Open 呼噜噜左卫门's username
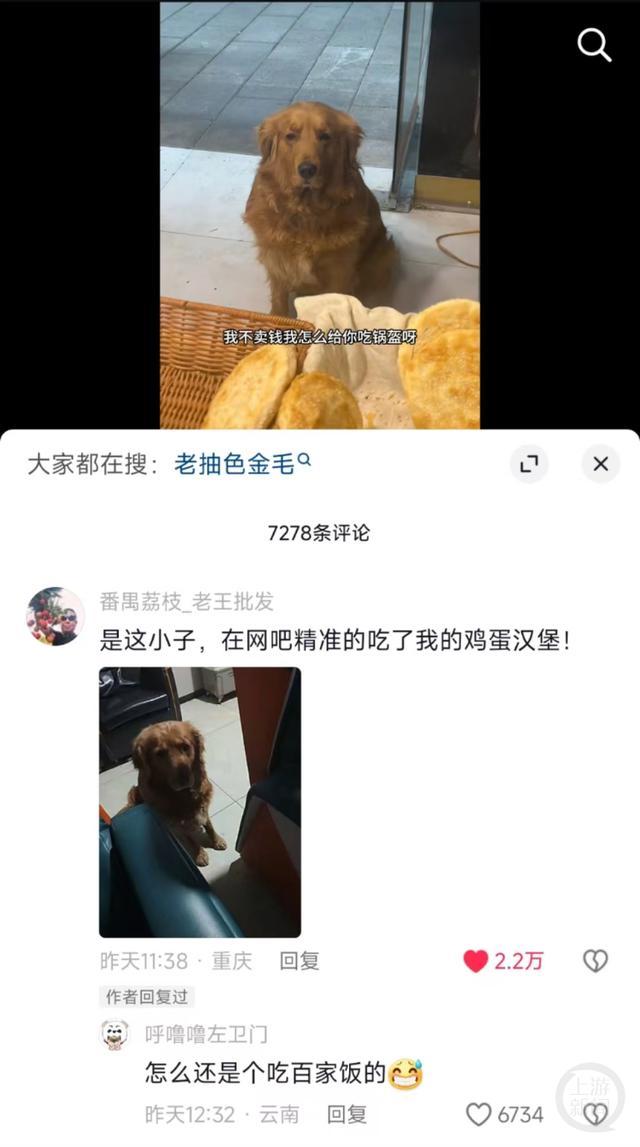 tap(206, 1035)
